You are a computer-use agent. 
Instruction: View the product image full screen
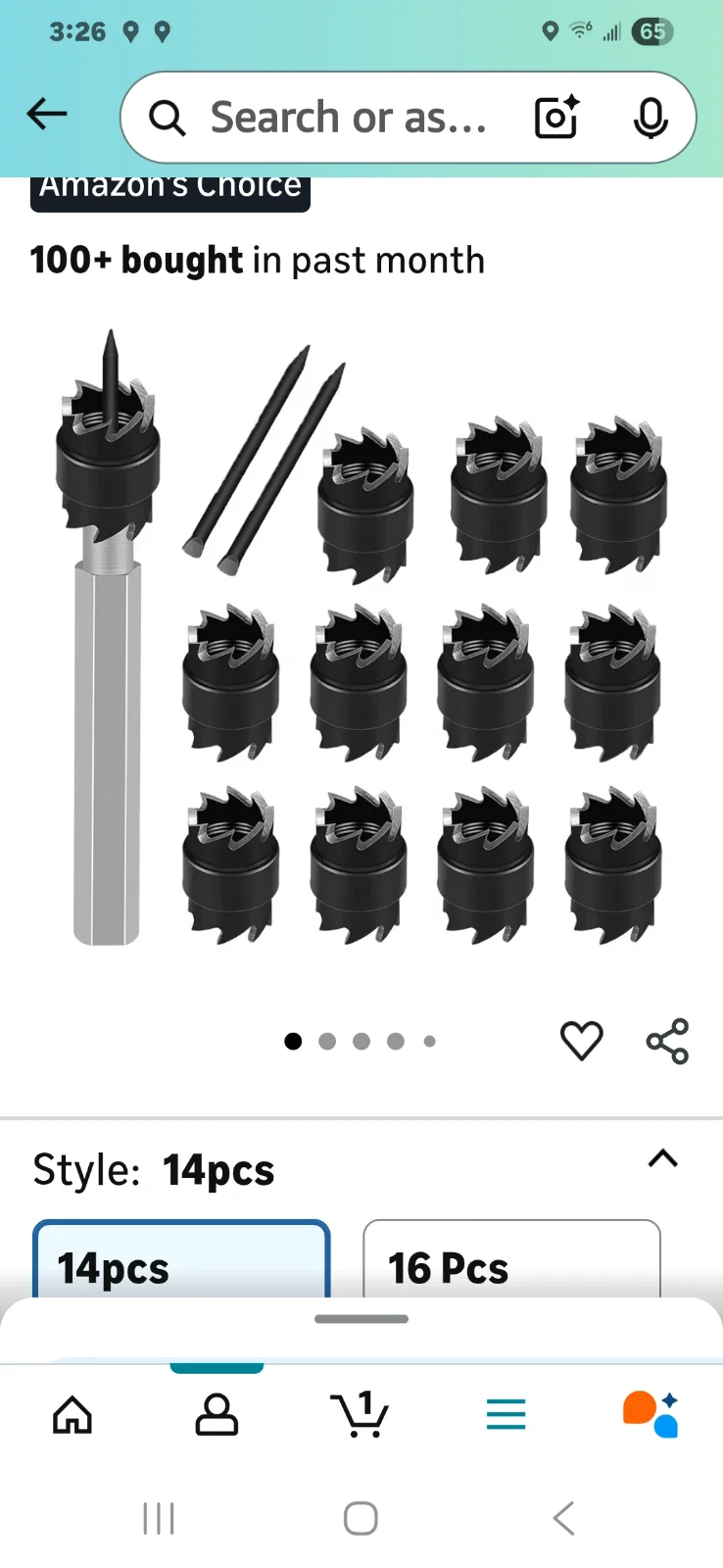361,637
